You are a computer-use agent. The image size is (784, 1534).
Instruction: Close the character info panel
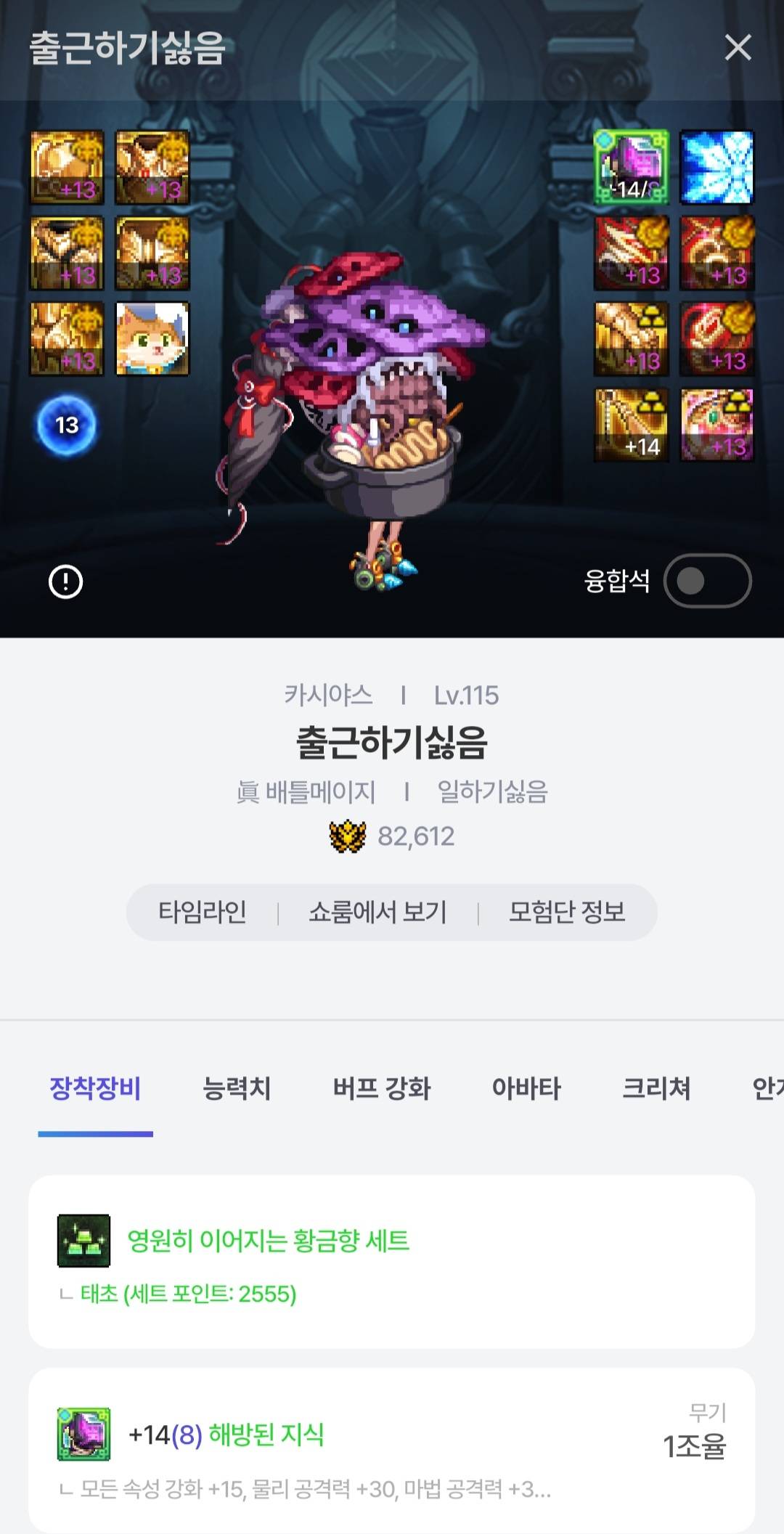pos(738,48)
